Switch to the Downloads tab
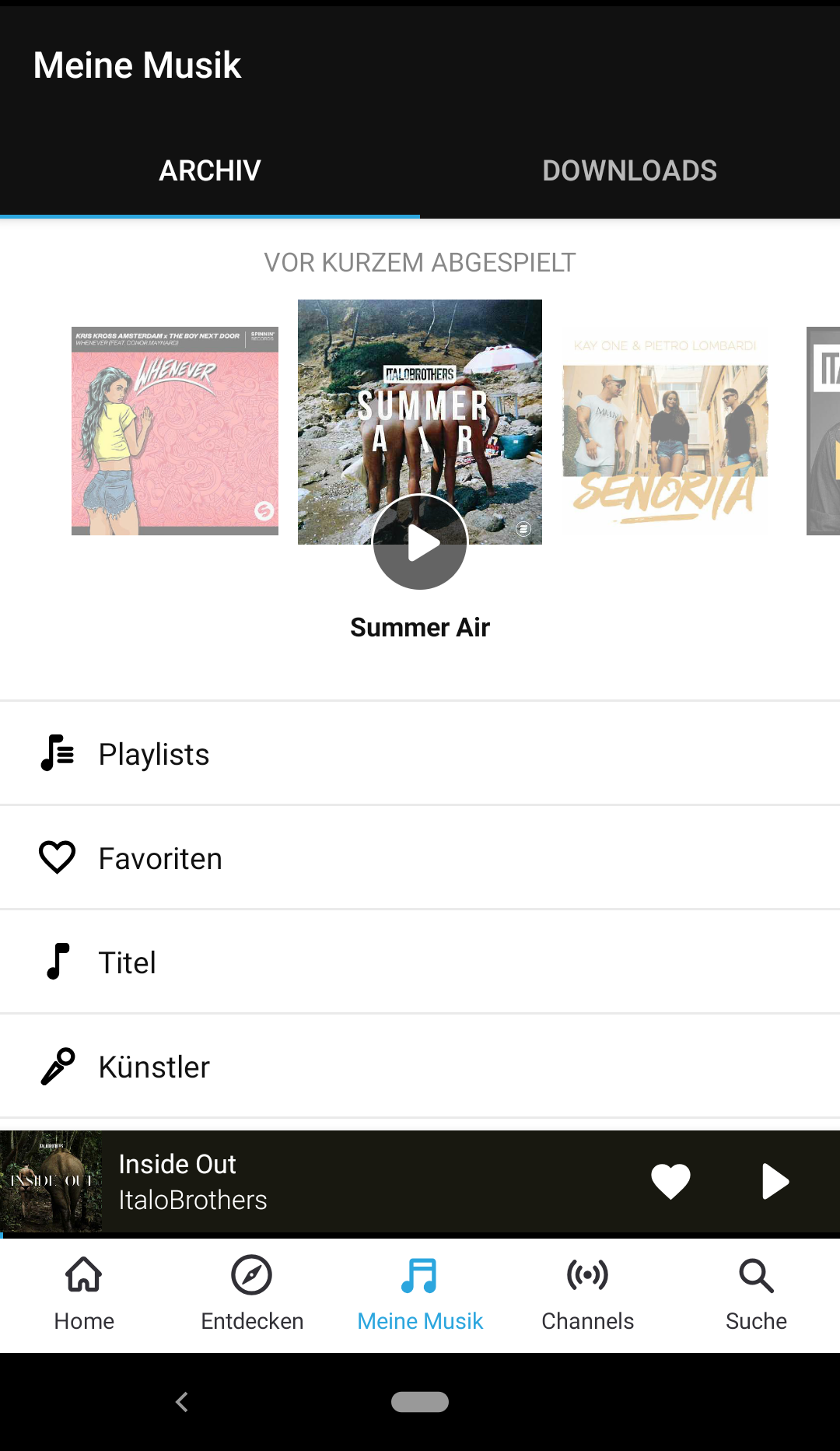The height and width of the screenshot is (1451, 840). click(x=630, y=170)
